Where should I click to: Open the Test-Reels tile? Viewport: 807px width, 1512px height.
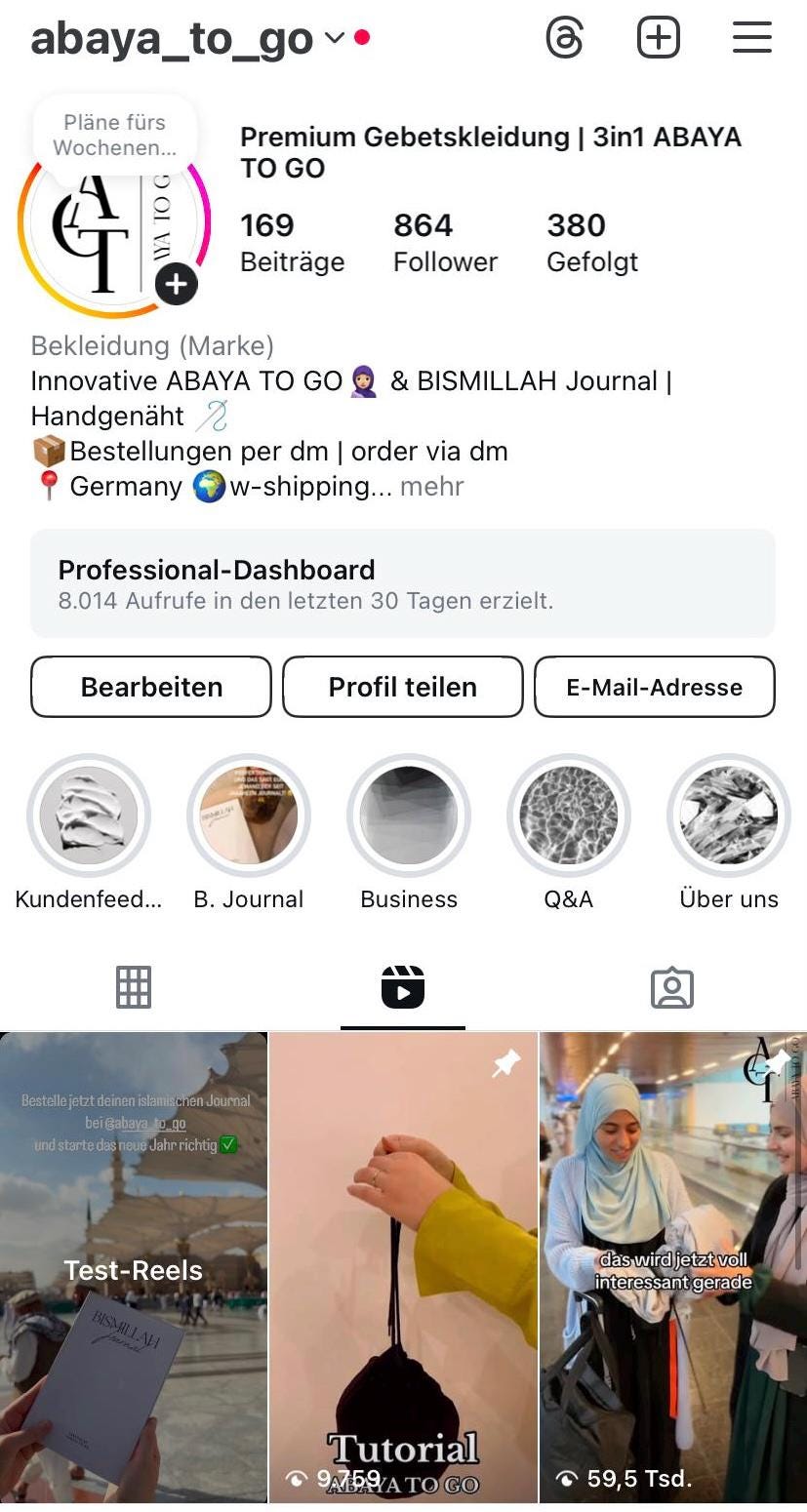[134, 1268]
